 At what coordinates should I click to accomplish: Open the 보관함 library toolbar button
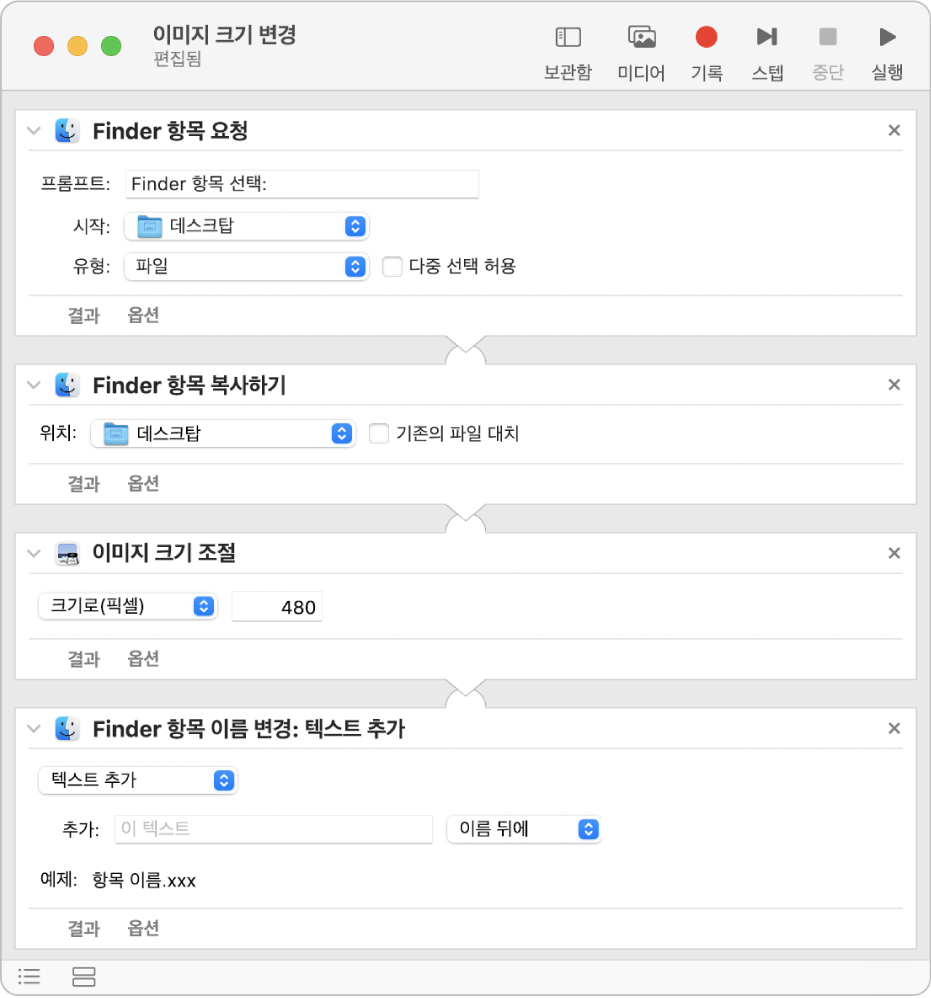(x=568, y=50)
